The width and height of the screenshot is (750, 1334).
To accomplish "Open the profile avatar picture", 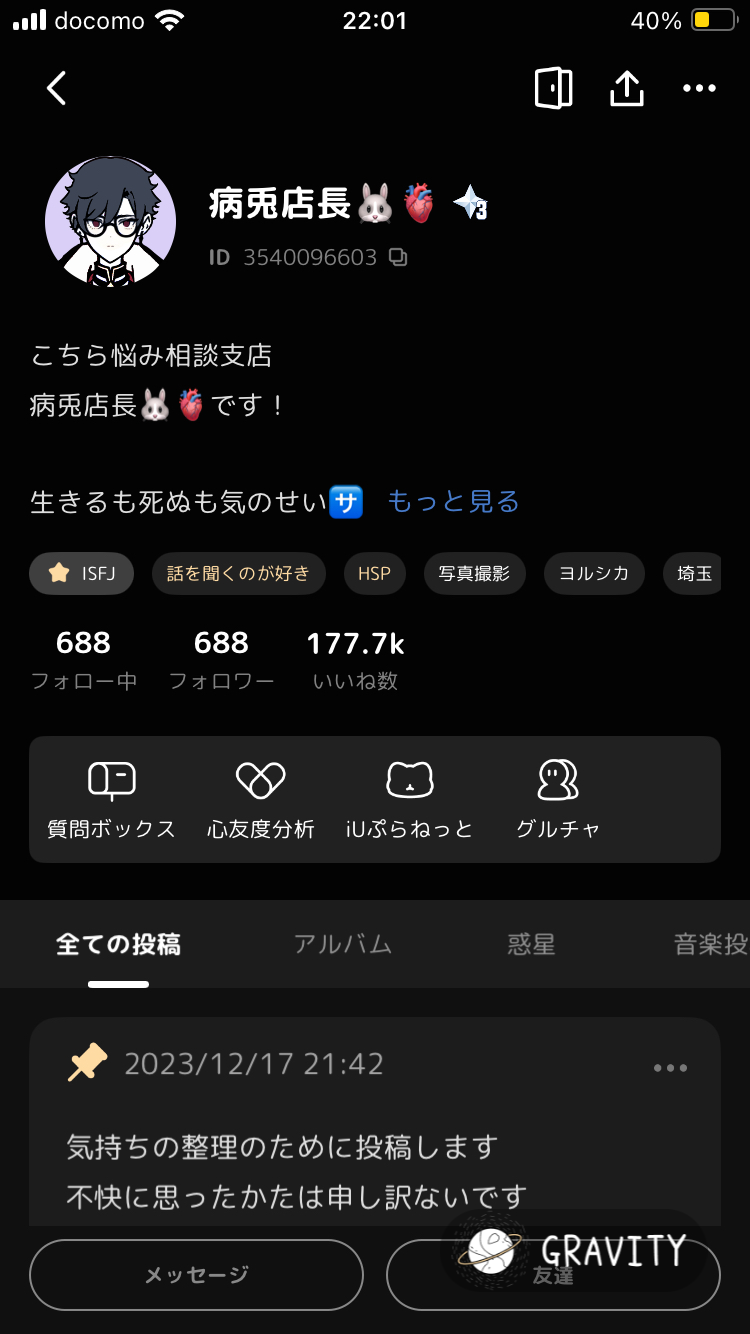I will coord(110,222).
